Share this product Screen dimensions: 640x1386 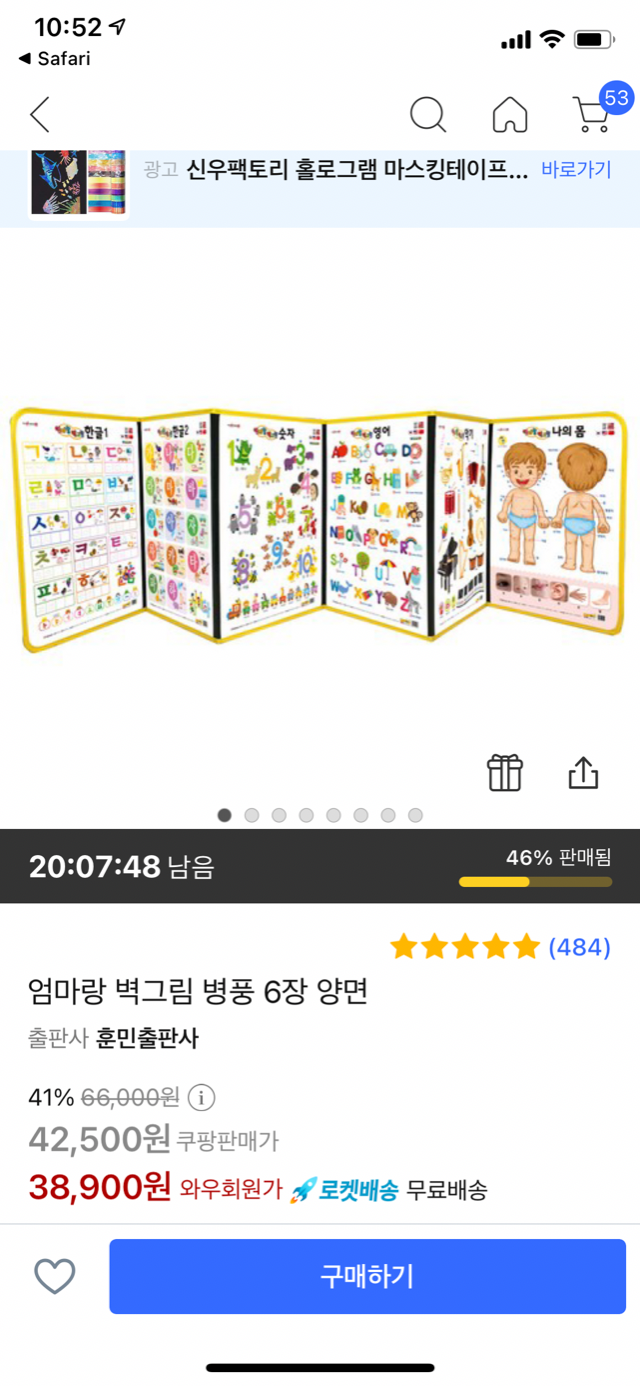pos(583,772)
